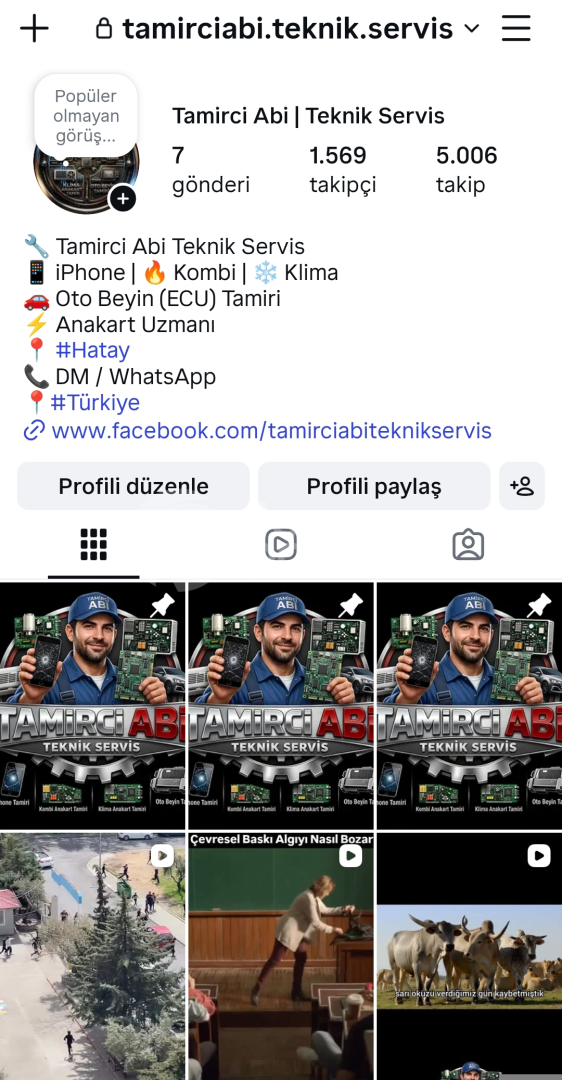The width and height of the screenshot is (562, 1080).
Task: View the 1.569 takipçi list
Action: (x=342, y=169)
